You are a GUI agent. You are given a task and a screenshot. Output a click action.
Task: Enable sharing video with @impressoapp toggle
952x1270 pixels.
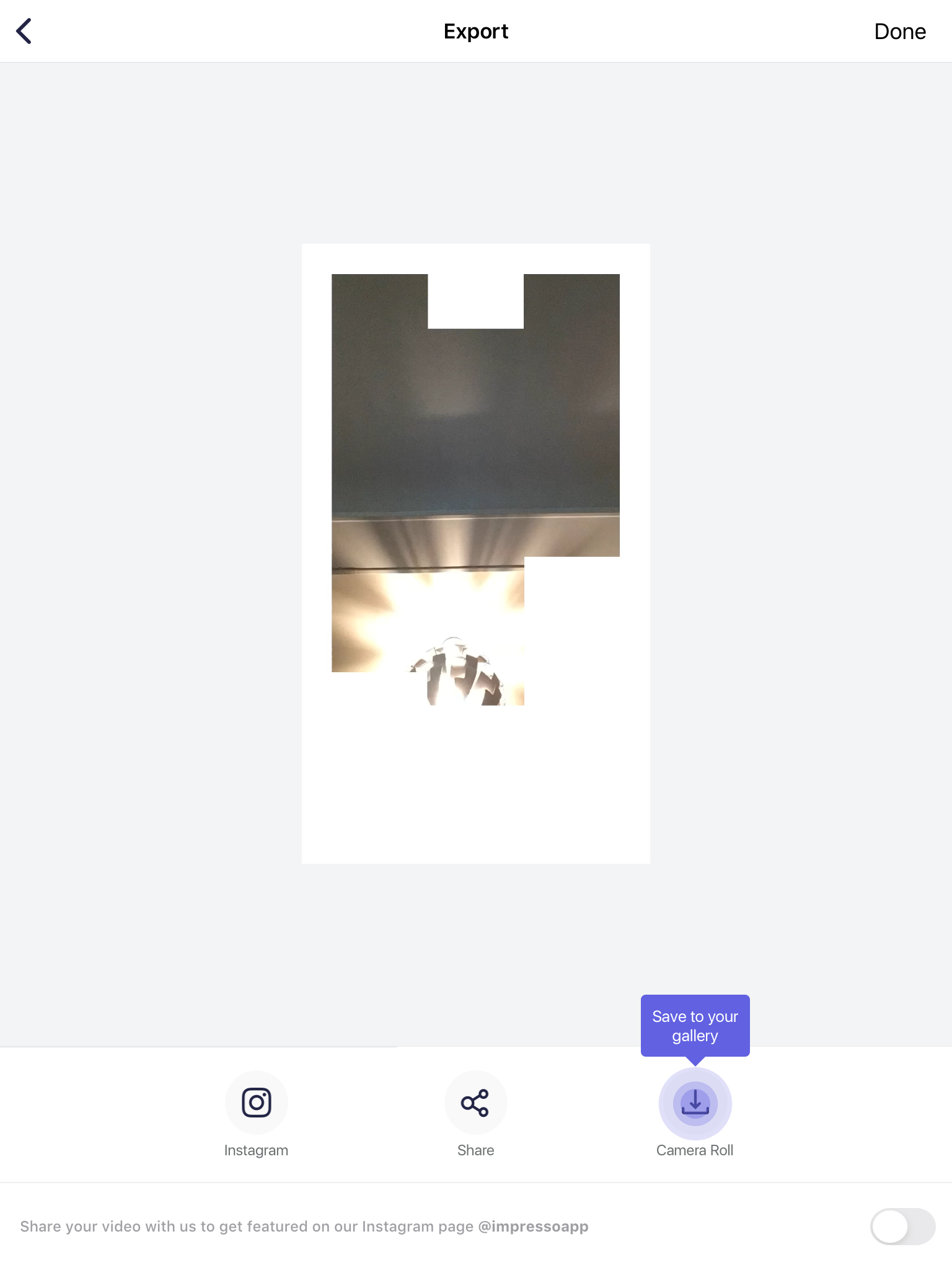coord(902,1226)
